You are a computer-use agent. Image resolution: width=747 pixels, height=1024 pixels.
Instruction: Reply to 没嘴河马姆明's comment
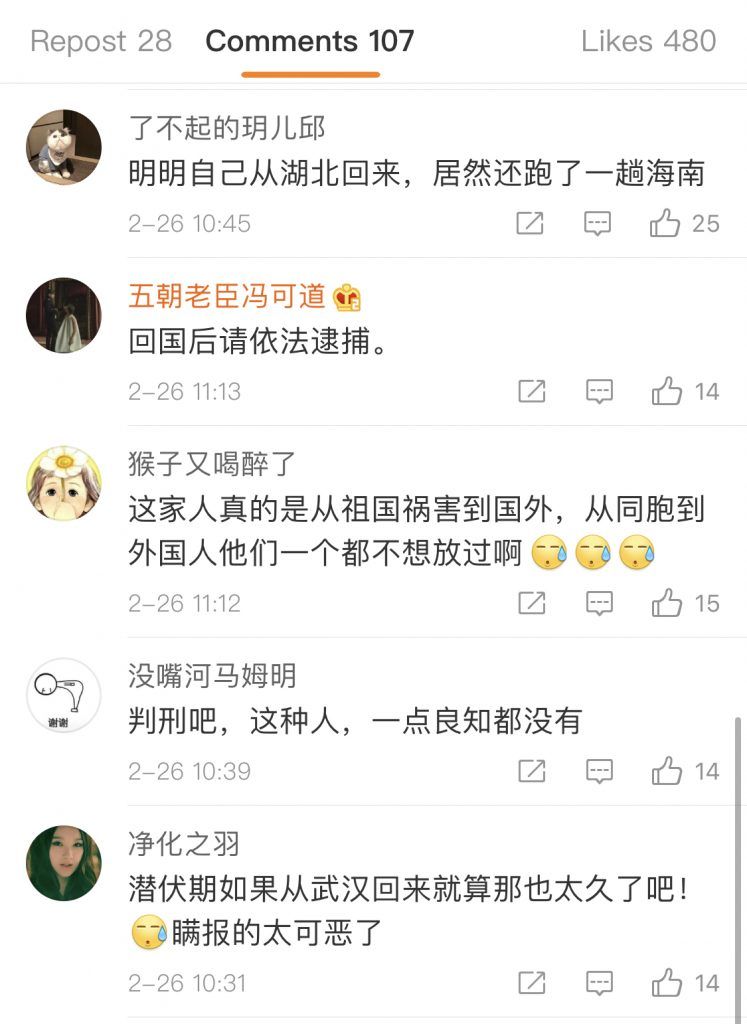coord(598,771)
